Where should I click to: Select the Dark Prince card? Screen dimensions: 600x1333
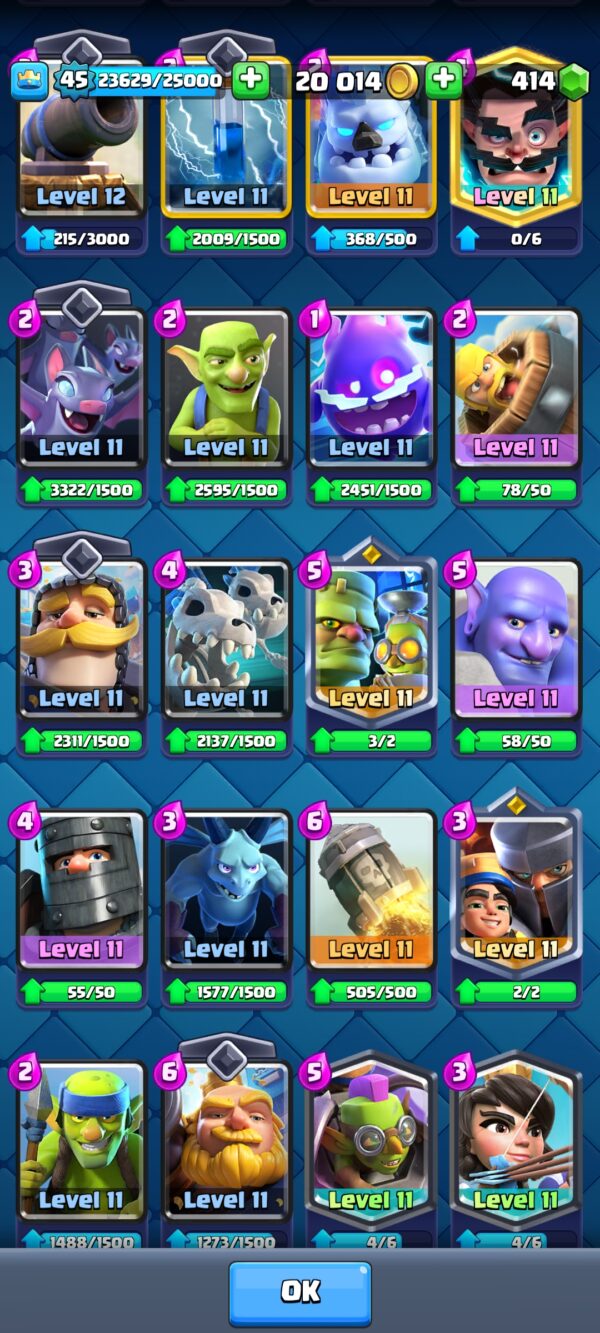click(x=81, y=905)
